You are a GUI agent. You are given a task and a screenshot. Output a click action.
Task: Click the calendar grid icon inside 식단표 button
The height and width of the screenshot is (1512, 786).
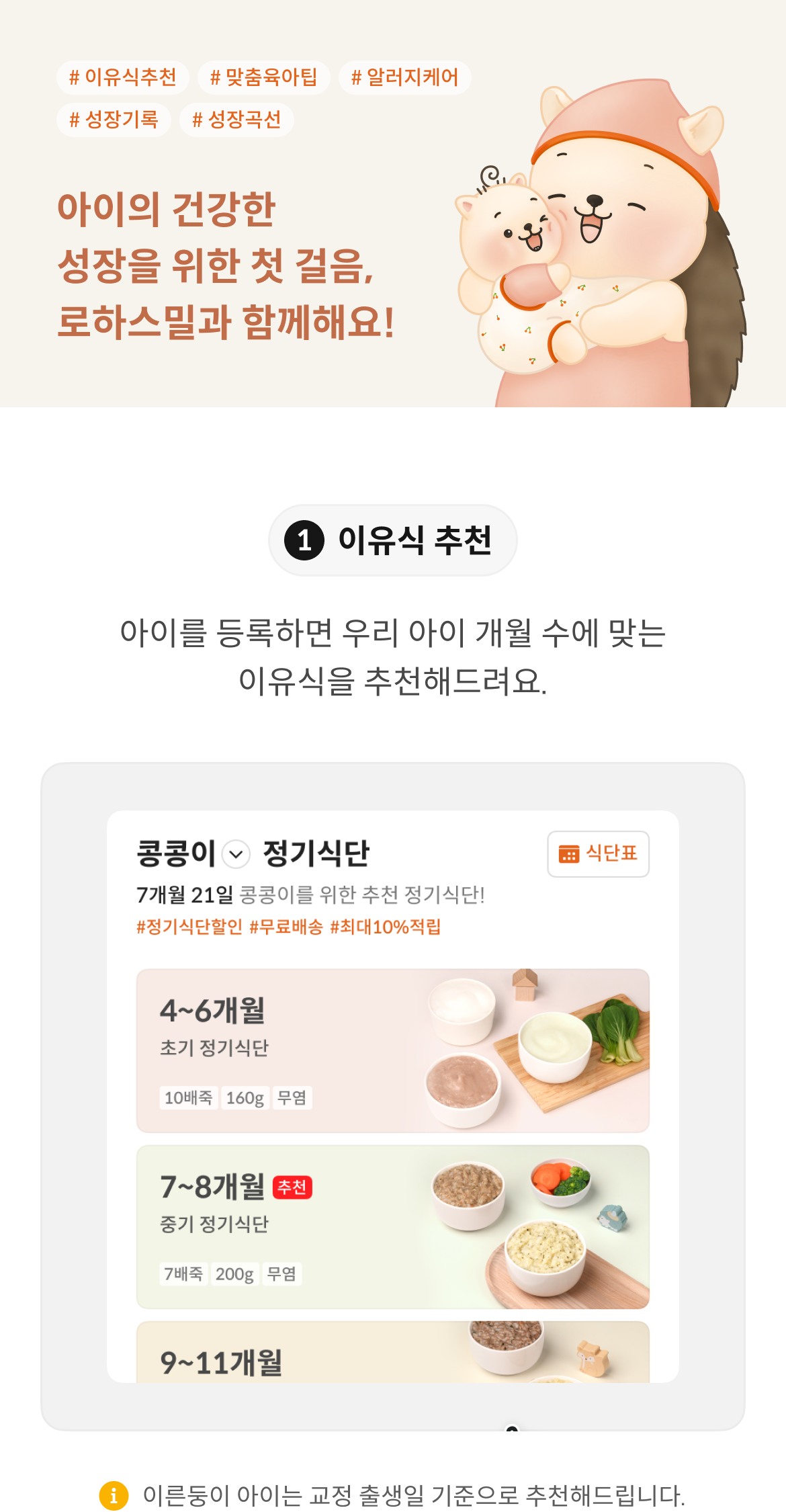568,854
